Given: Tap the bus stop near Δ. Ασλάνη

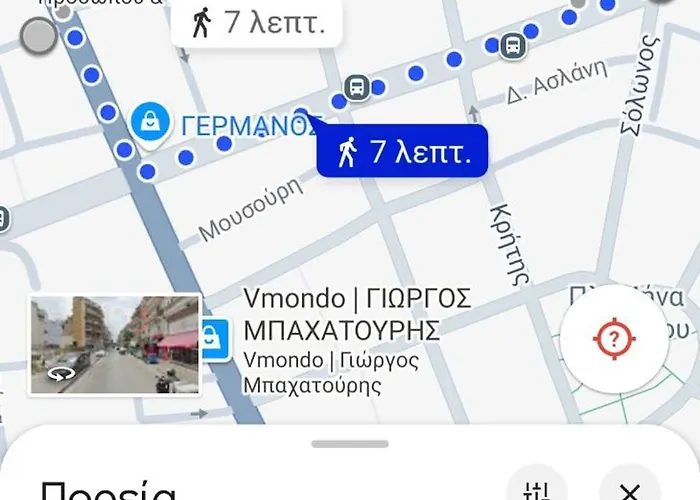Looking at the screenshot, I should 513,43.
